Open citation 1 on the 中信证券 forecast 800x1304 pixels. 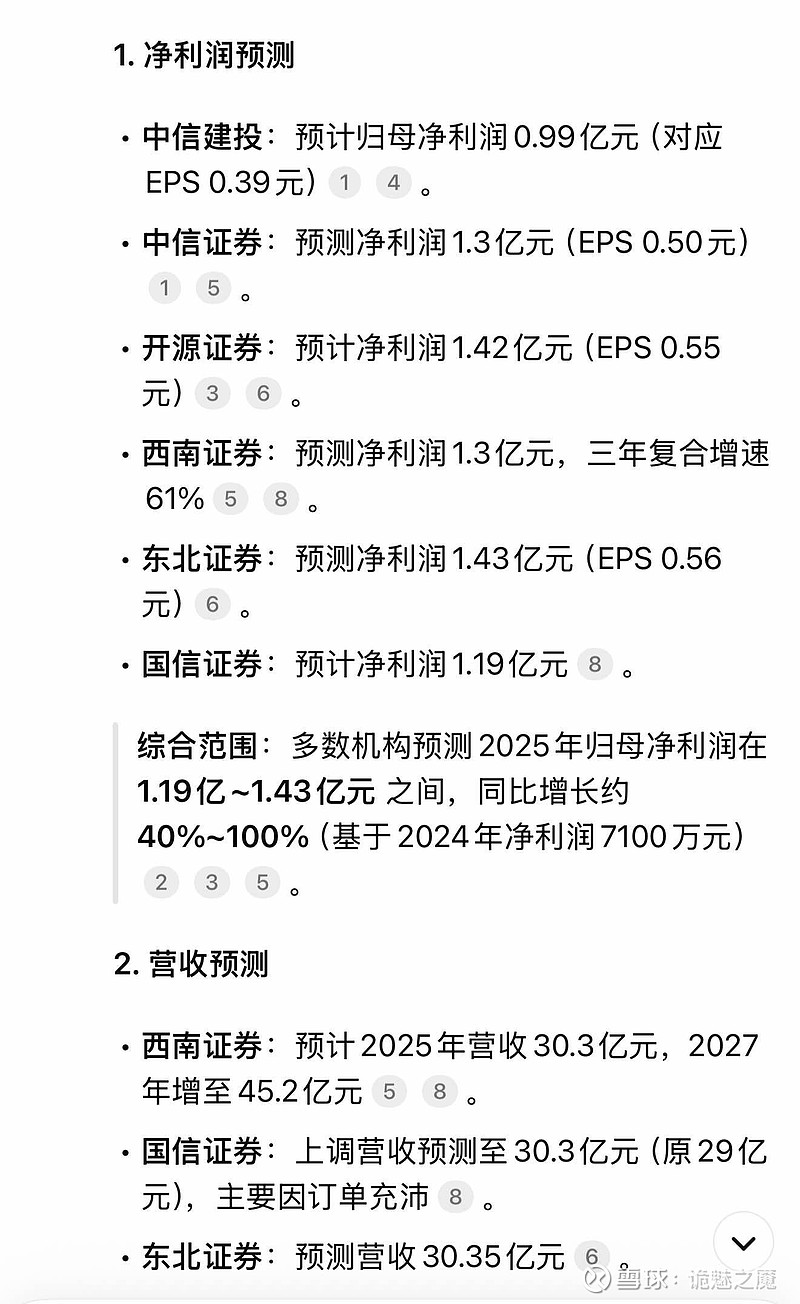point(163,289)
